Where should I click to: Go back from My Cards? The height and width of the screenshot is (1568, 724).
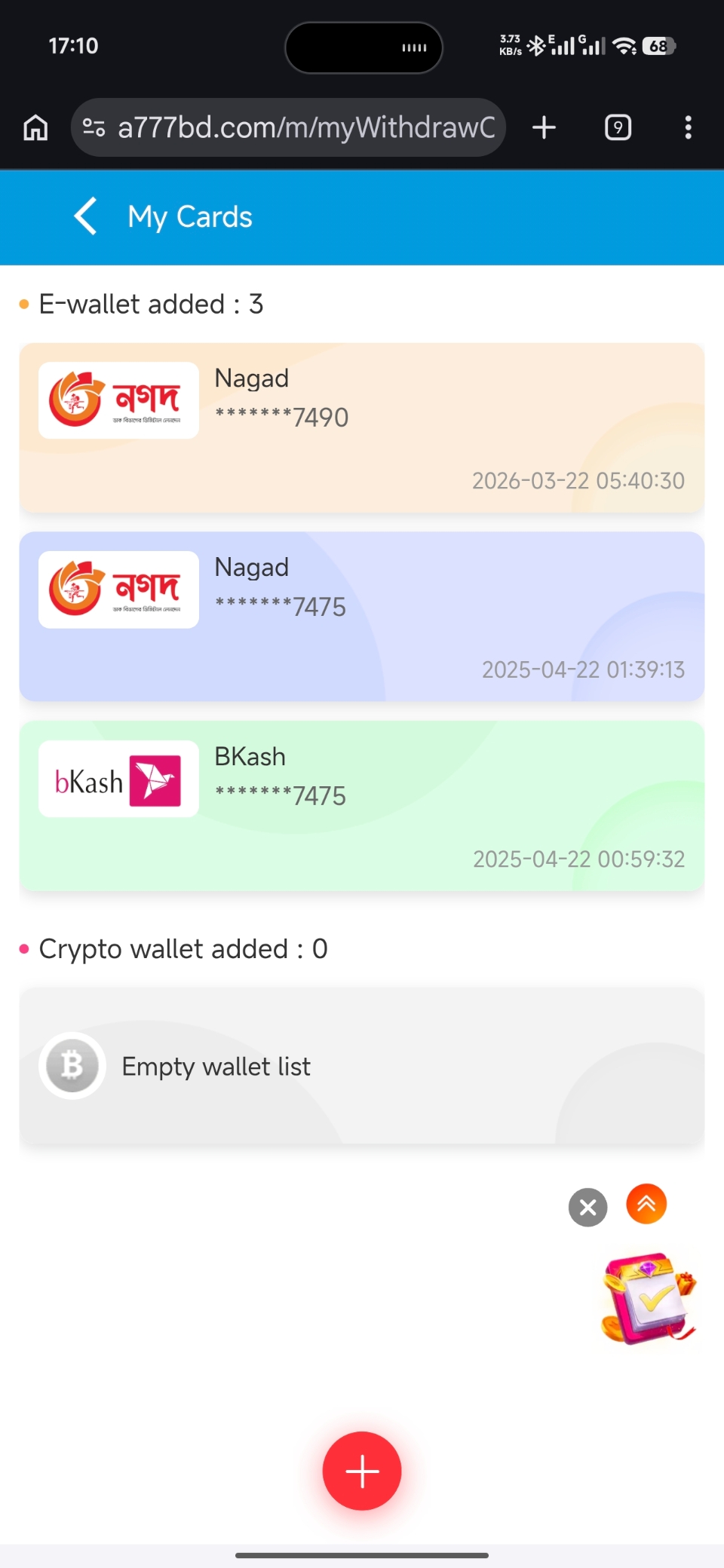point(86,216)
